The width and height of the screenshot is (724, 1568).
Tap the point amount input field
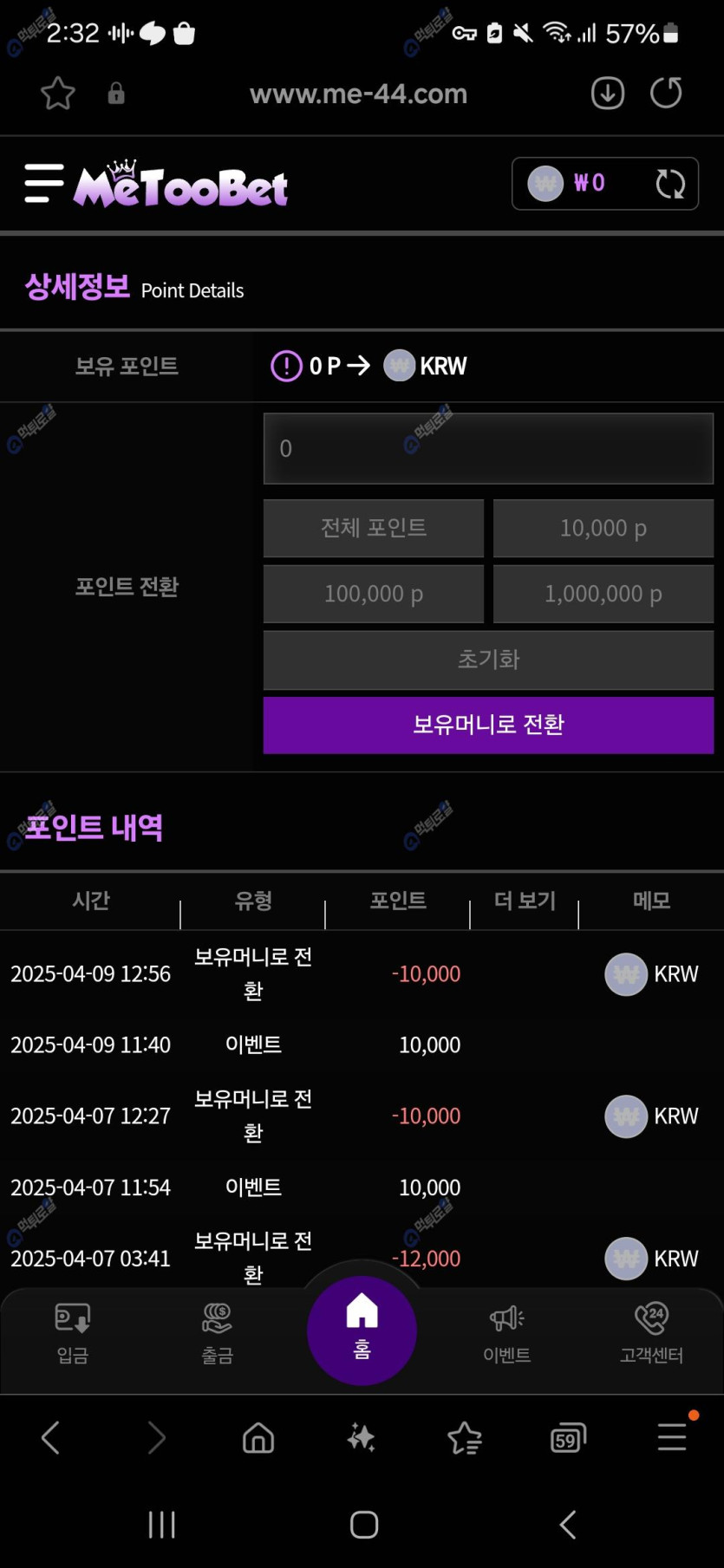click(x=488, y=448)
